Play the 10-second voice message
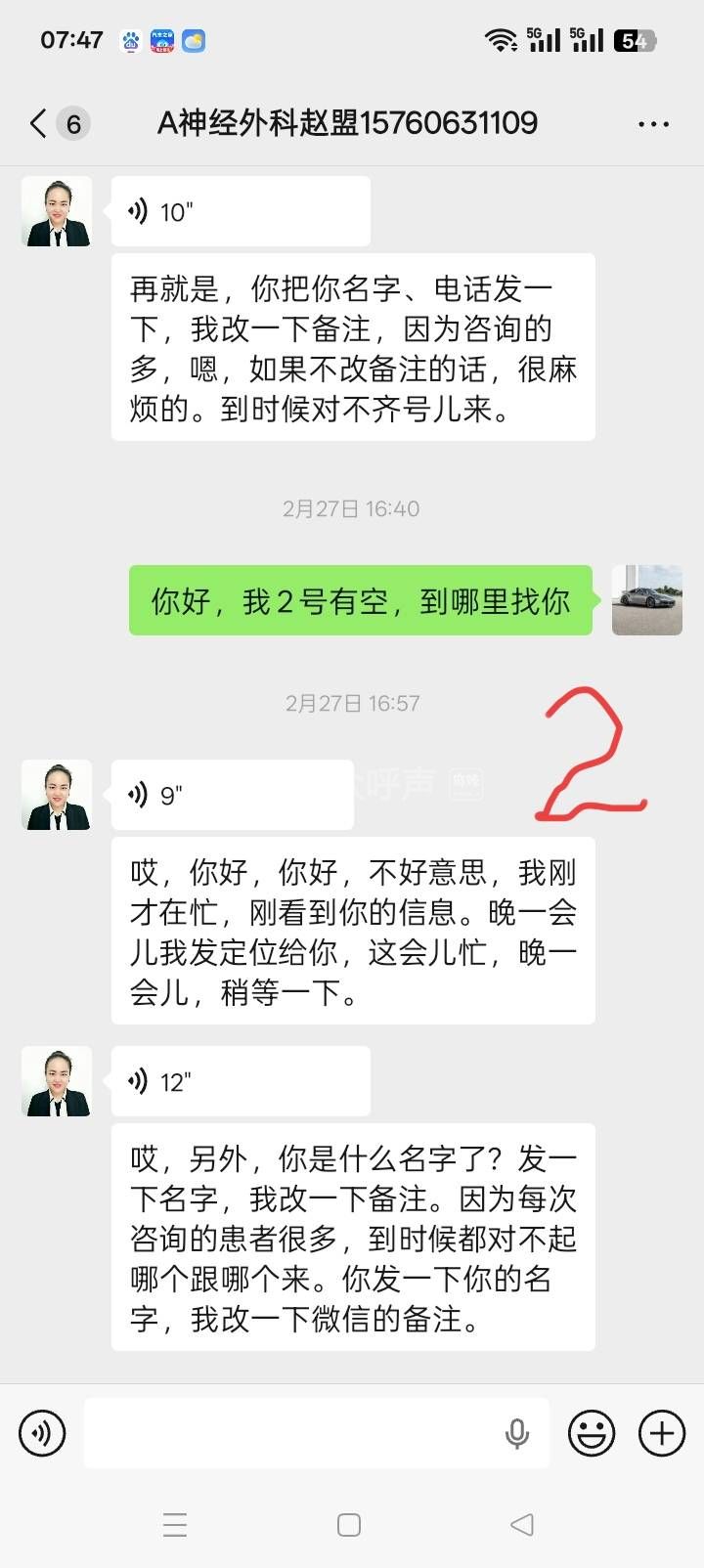Screen dimensions: 704x1568 pos(241,211)
